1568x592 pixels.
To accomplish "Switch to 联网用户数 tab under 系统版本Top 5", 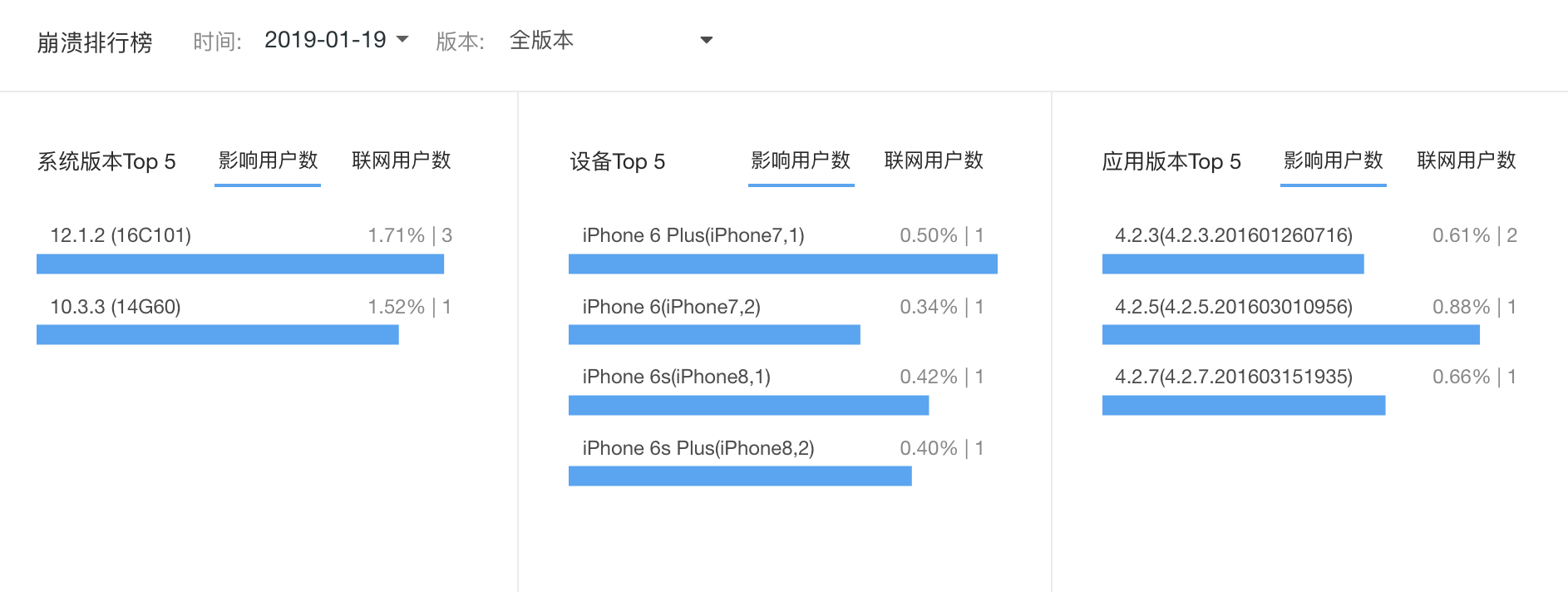I will coord(402,160).
